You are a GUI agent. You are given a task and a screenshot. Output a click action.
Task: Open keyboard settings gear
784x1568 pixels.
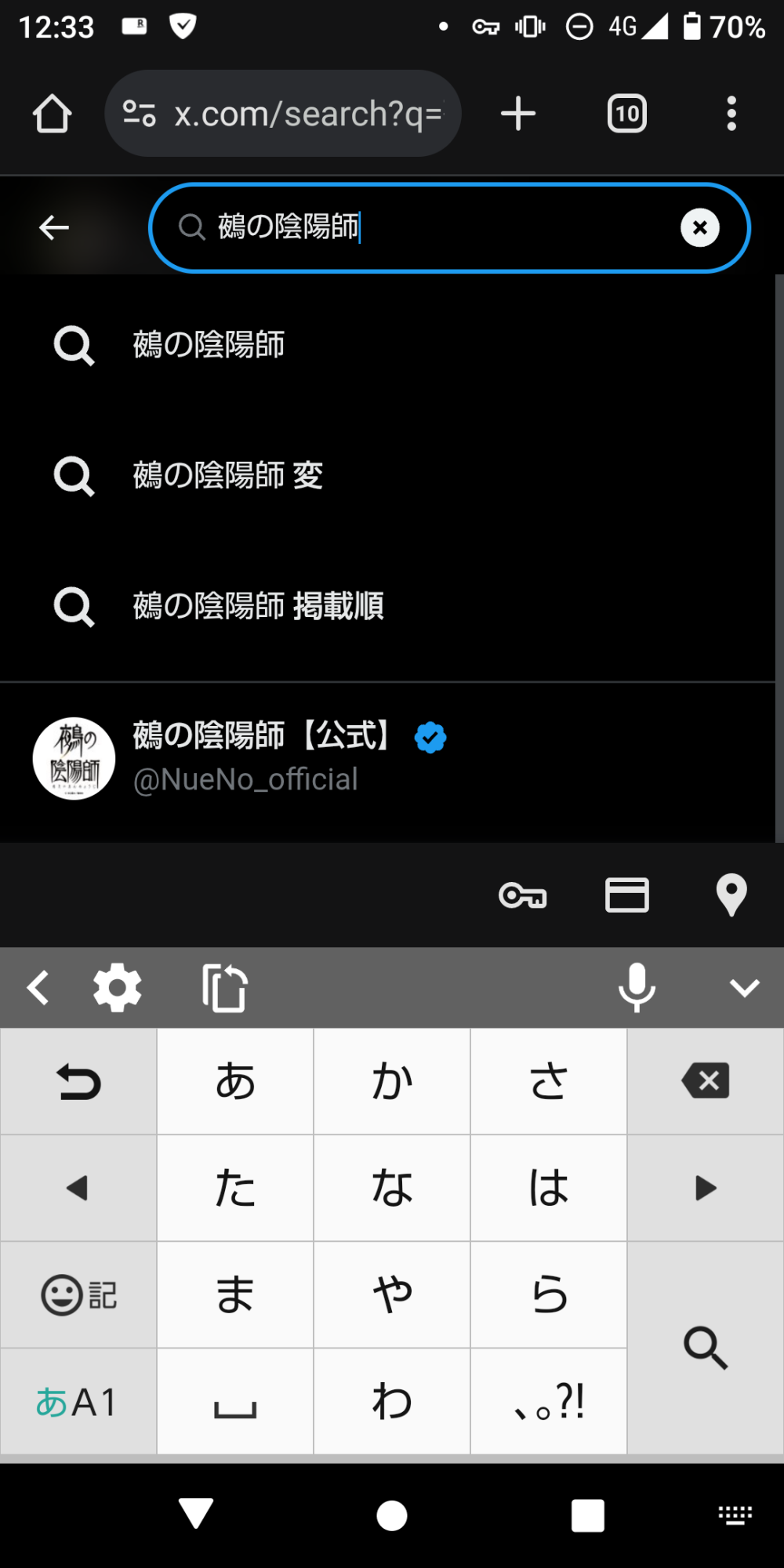(118, 989)
